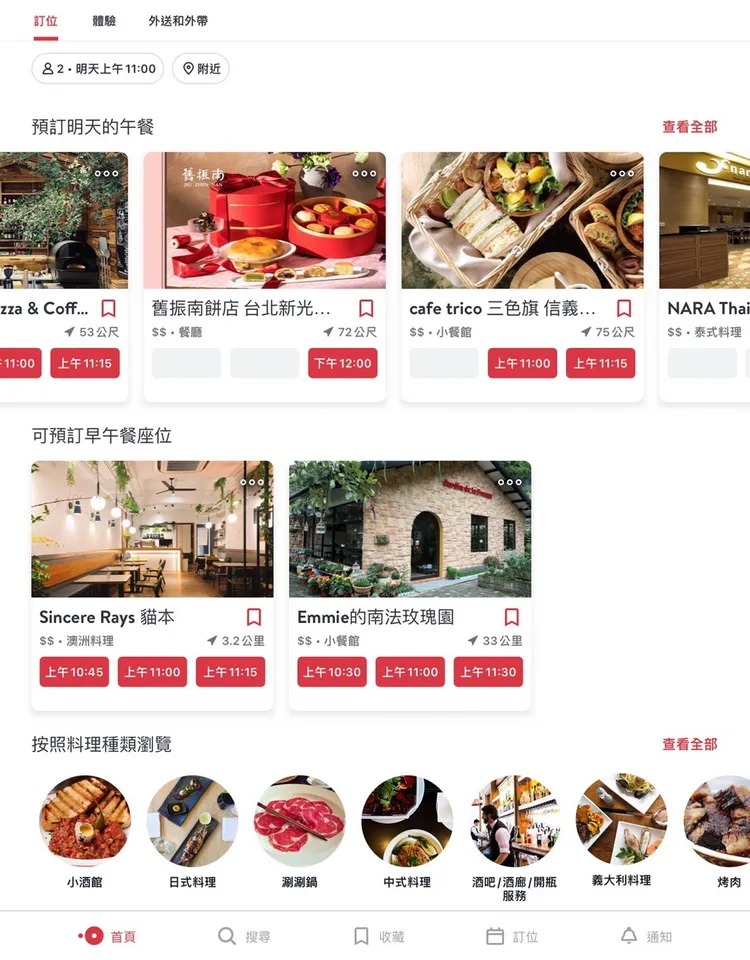Viewport: 750px width, 960px height.
Task: Book 上午10:45 at Sincere Rays 貓本
Action: (x=74, y=672)
